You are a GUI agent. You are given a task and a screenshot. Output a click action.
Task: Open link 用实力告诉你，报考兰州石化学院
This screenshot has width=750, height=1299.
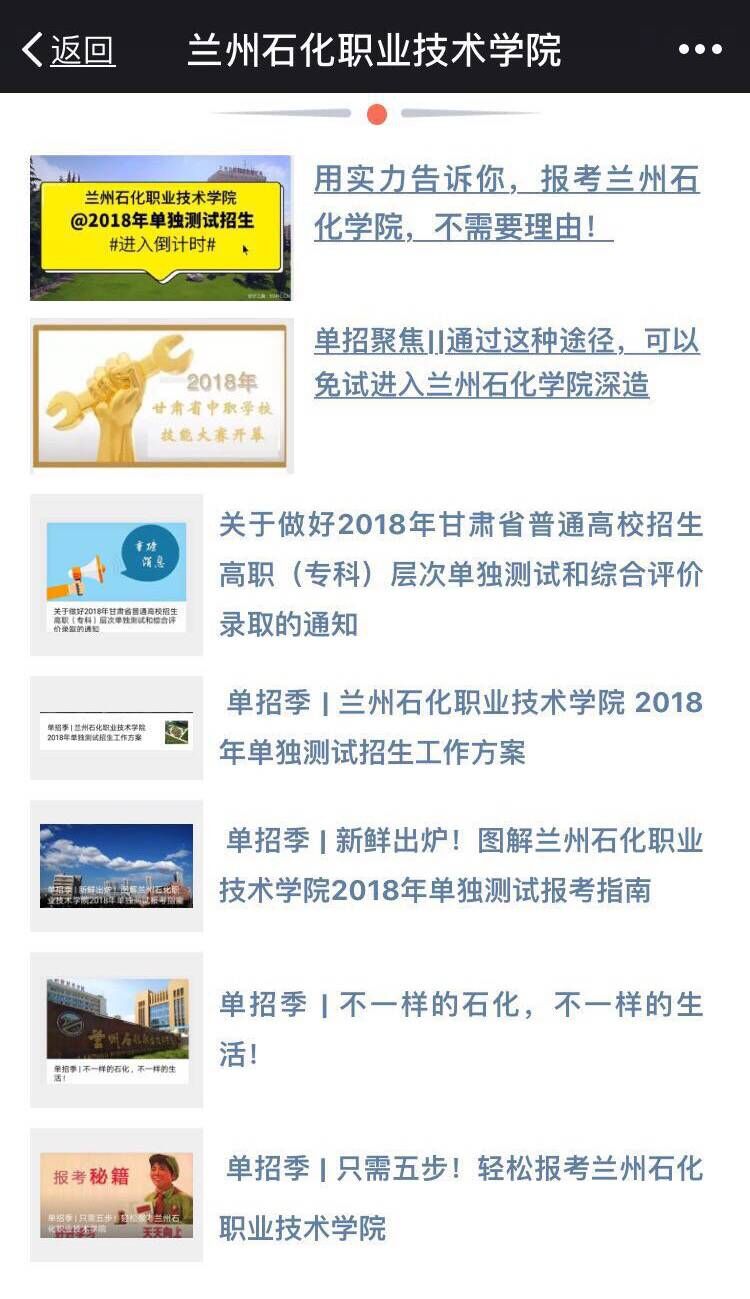(506, 203)
